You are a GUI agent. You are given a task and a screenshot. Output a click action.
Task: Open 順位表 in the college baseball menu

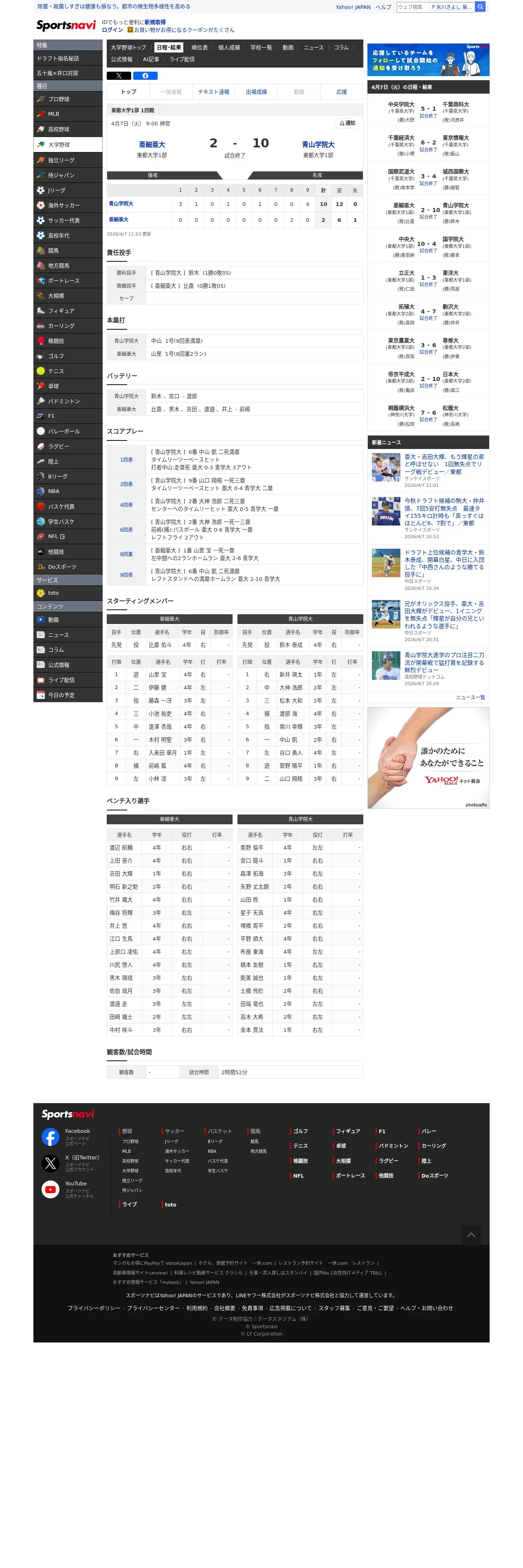coord(200,48)
